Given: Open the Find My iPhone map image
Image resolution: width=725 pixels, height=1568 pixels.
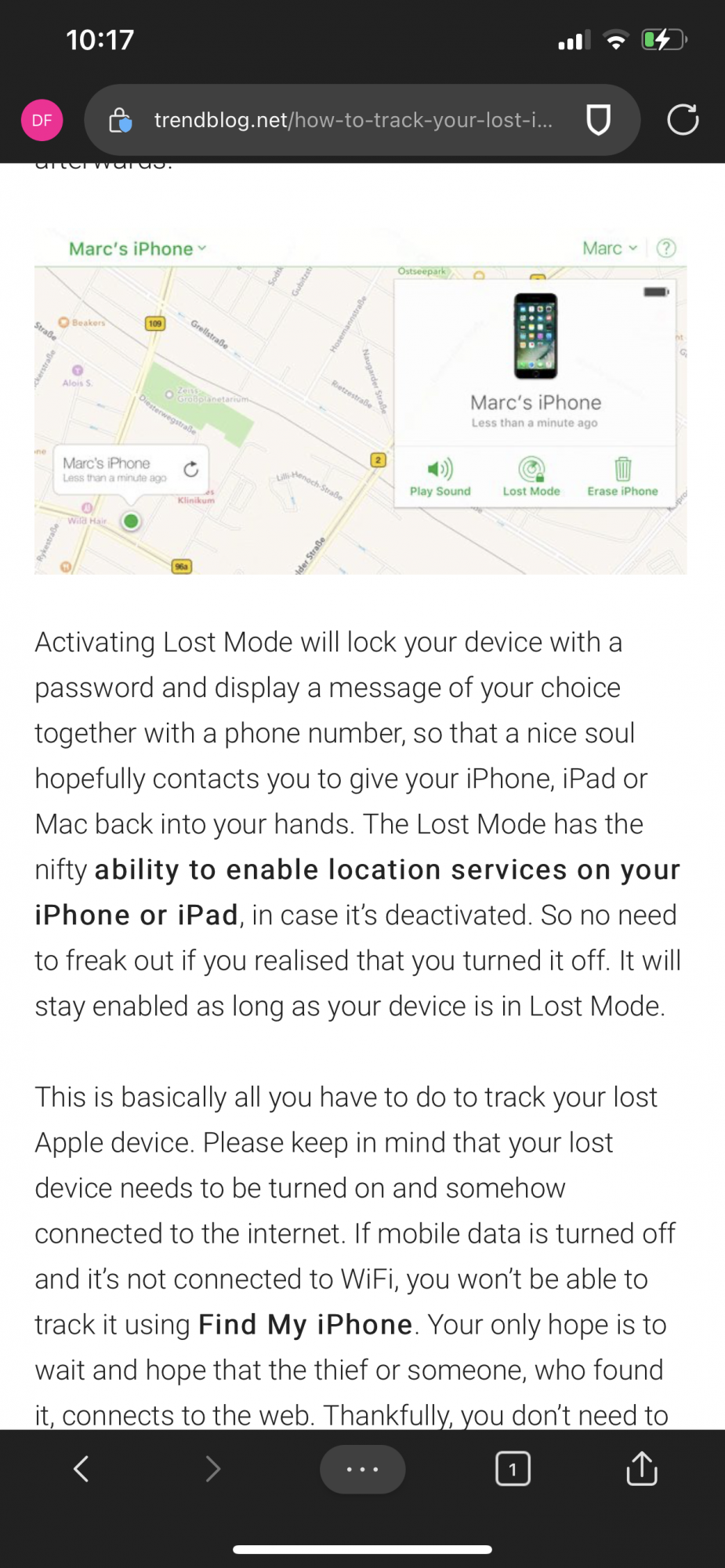Looking at the screenshot, I should [361, 401].
